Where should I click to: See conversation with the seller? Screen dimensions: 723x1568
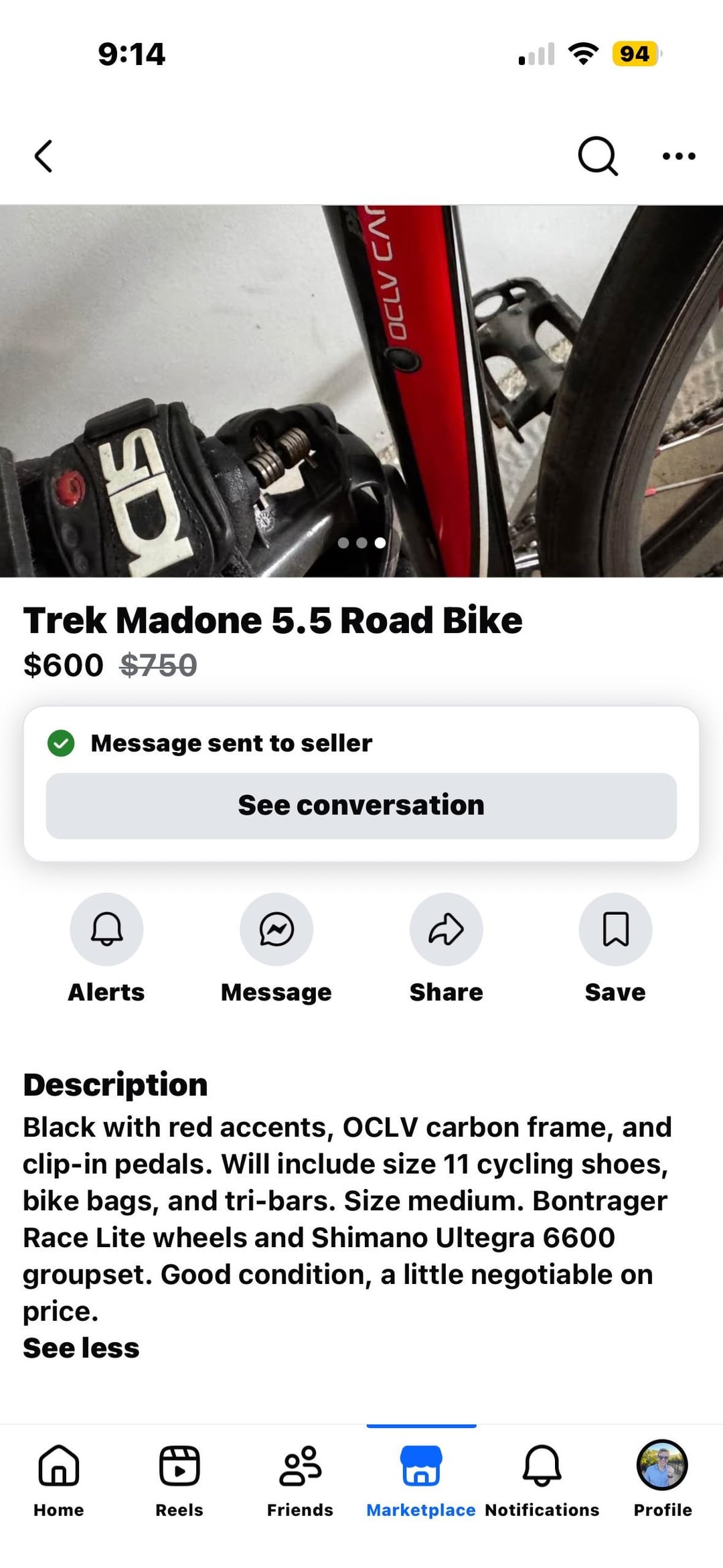[x=361, y=806]
